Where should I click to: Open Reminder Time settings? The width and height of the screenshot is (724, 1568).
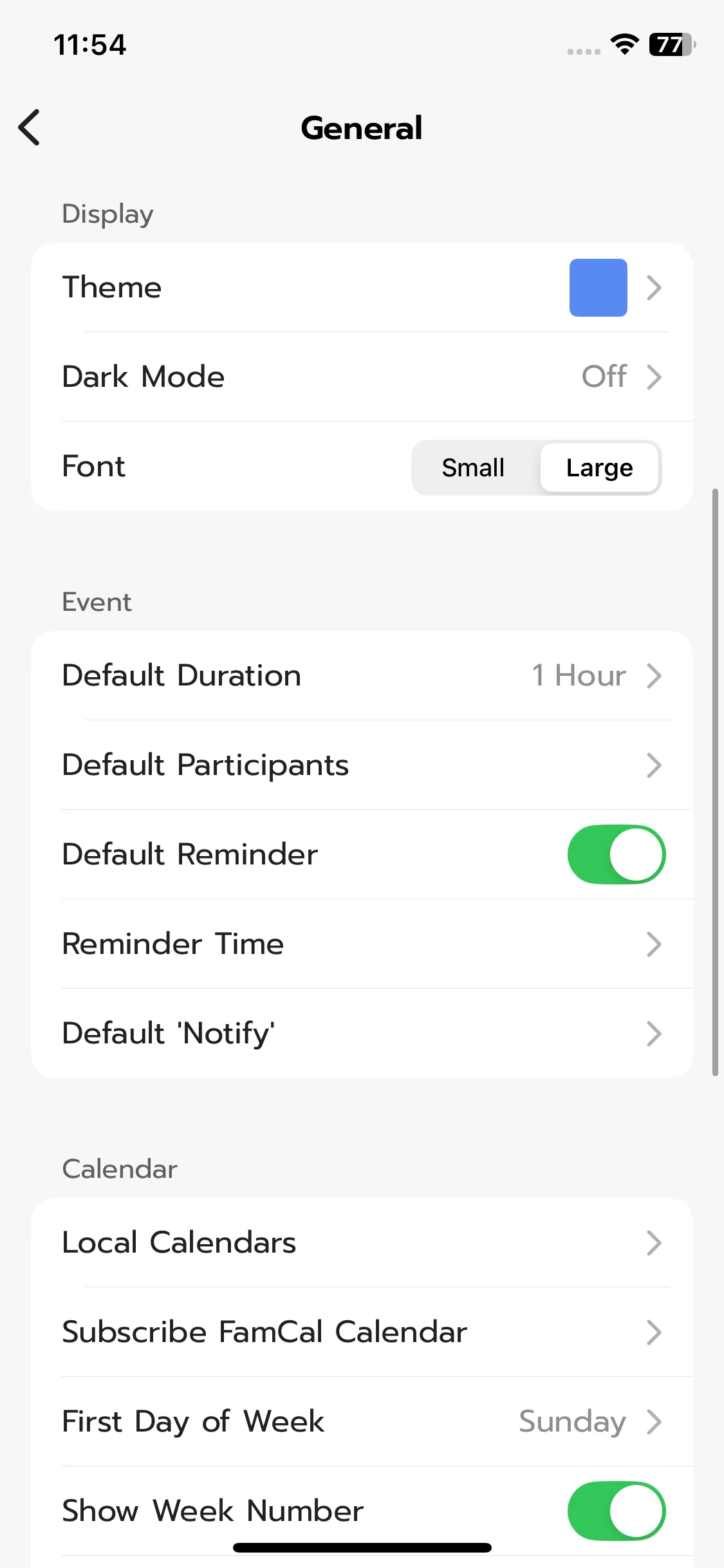362,944
